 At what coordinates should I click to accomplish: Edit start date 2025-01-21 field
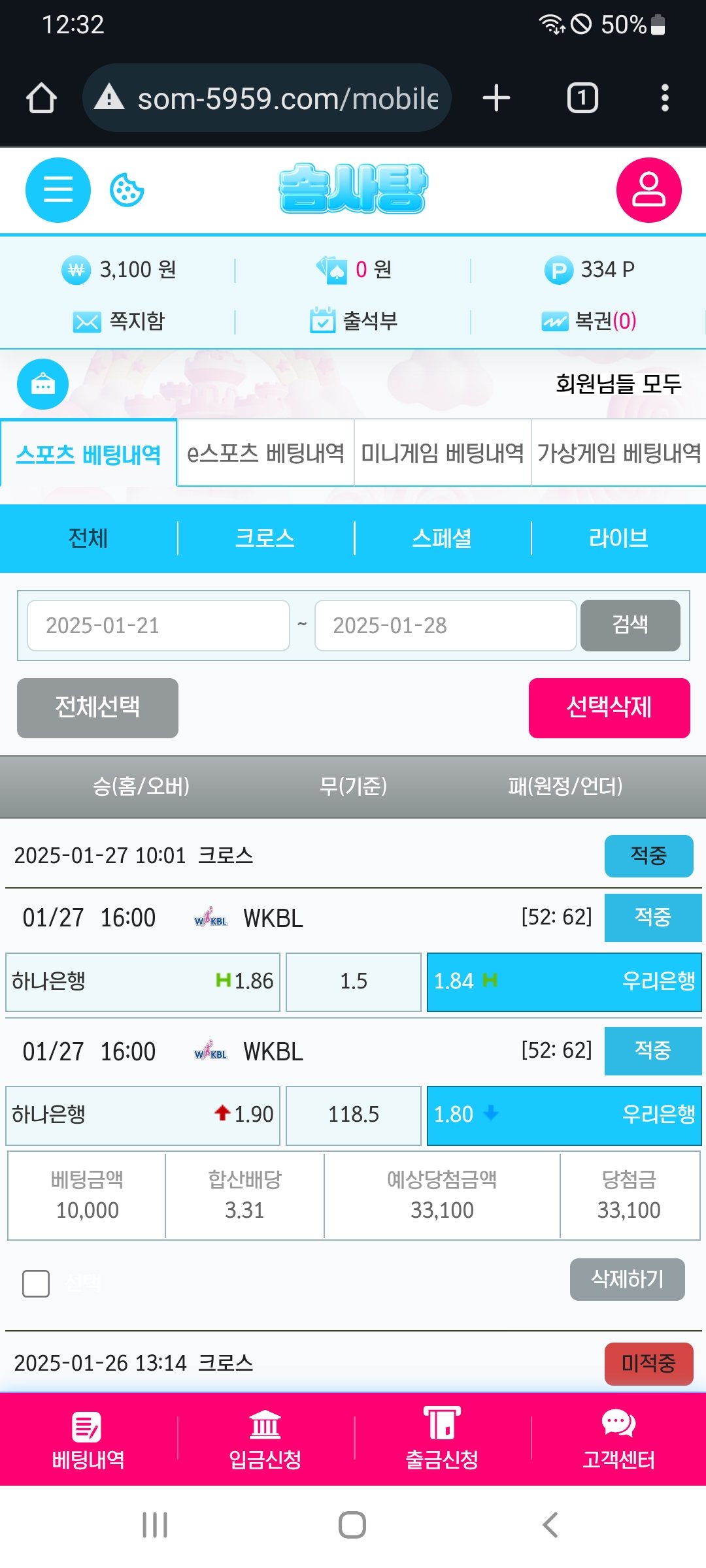(x=158, y=626)
